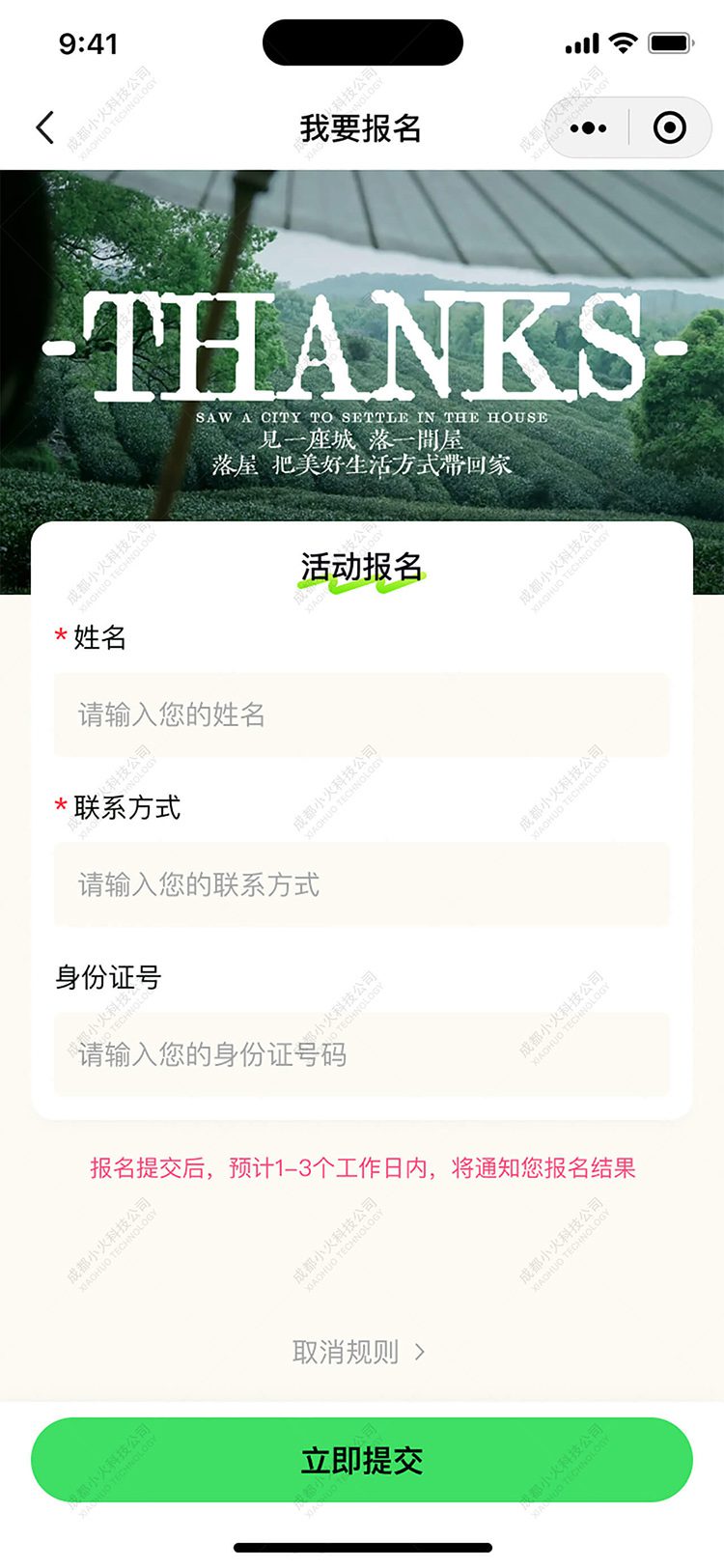
Task: Click the 活动报名 section heading
Action: click(361, 561)
